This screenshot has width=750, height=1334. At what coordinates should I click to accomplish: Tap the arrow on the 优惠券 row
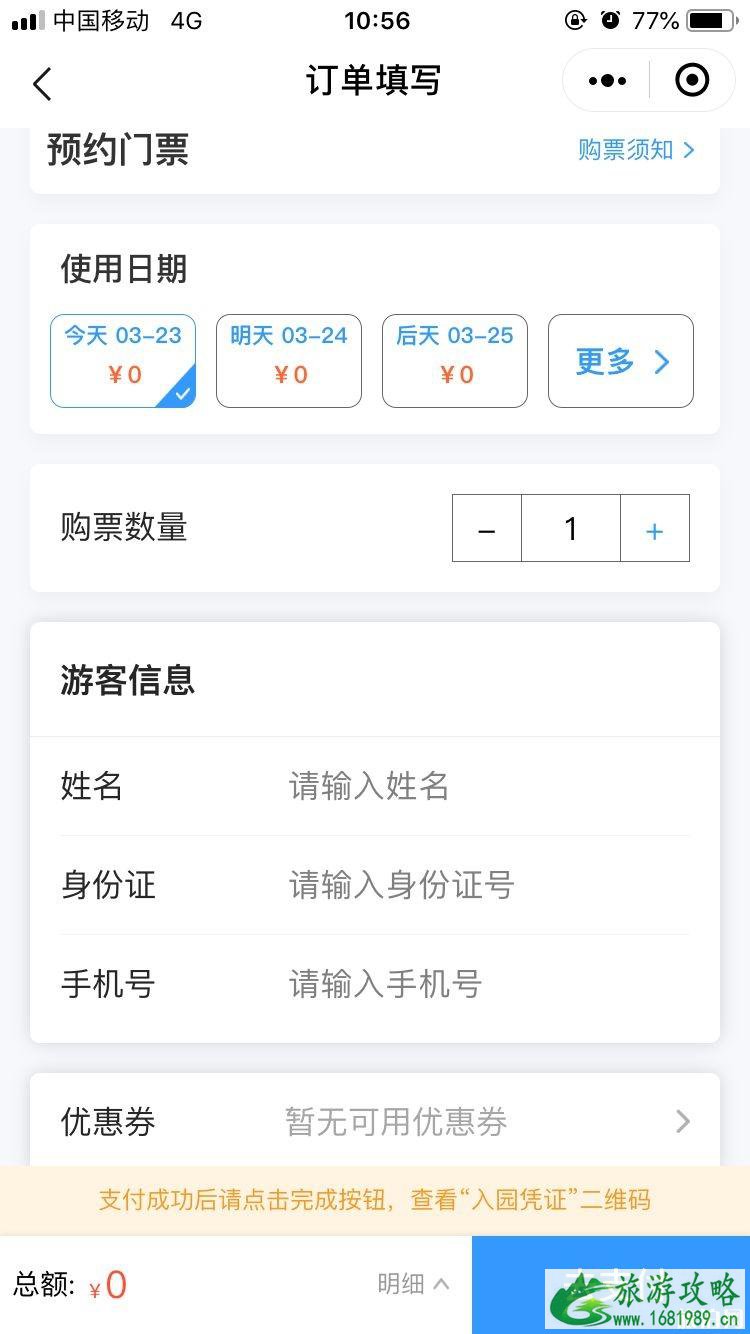tap(682, 1121)
